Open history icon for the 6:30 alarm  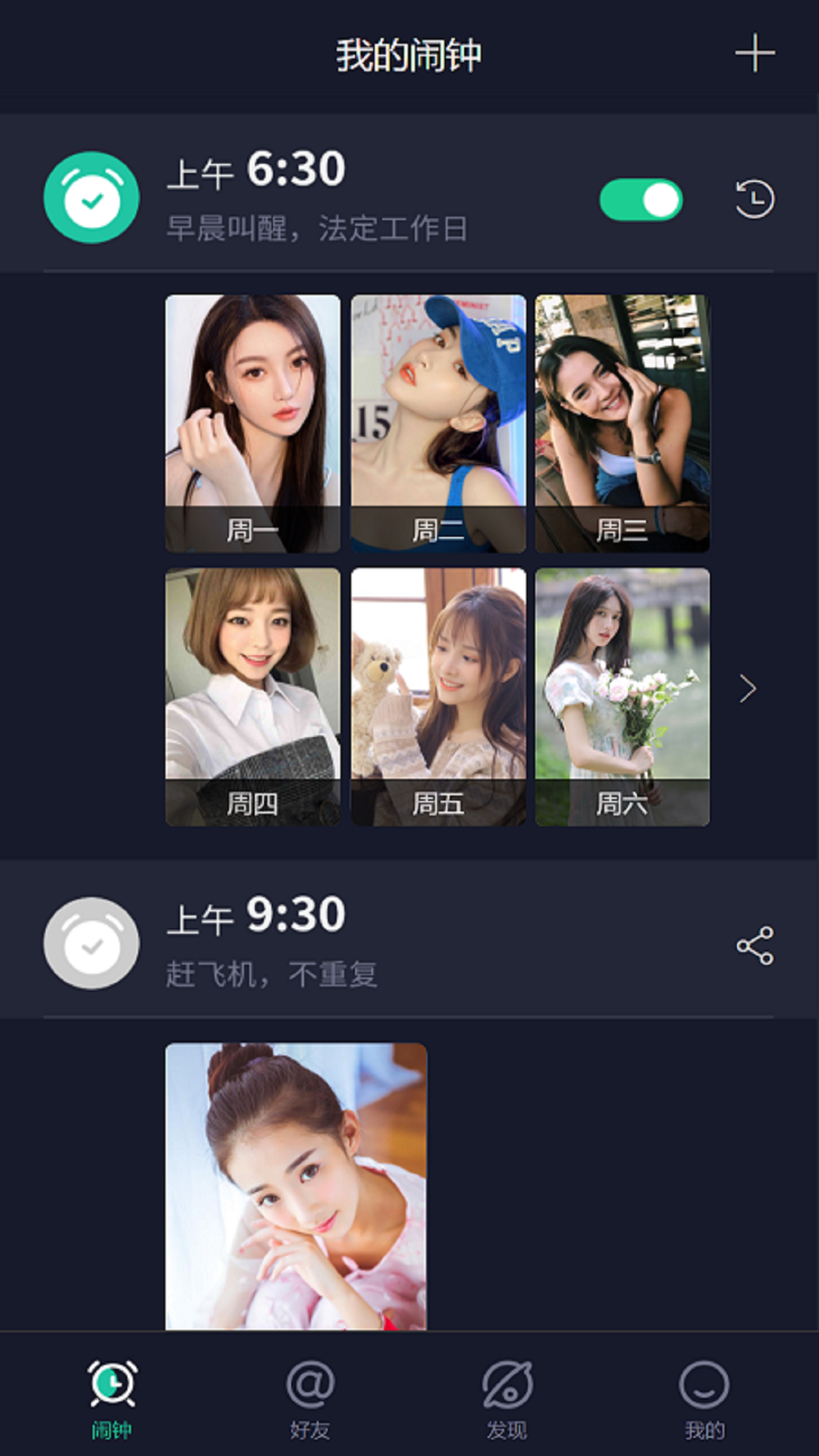pos(755,199)
